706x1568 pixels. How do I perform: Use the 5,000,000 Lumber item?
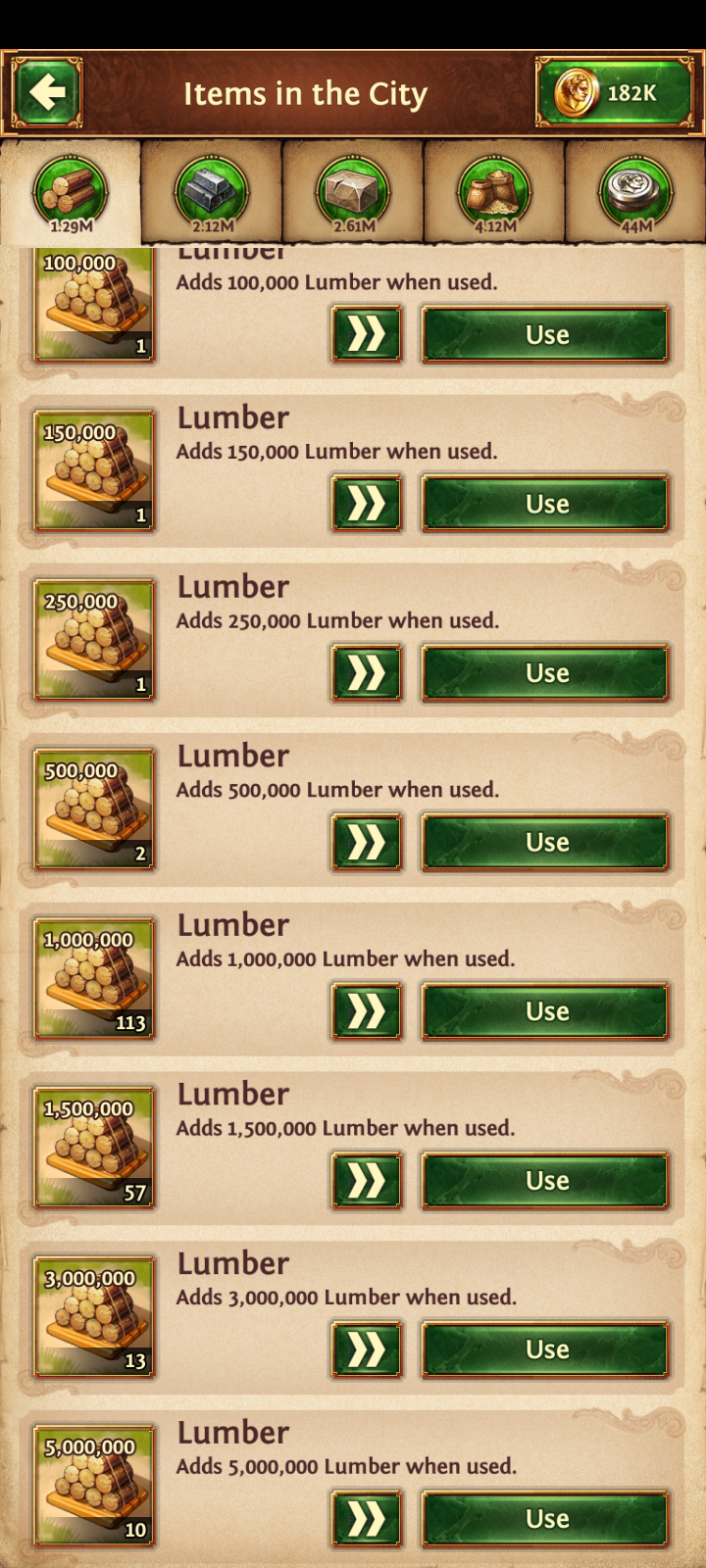[x=545, y=1519]
